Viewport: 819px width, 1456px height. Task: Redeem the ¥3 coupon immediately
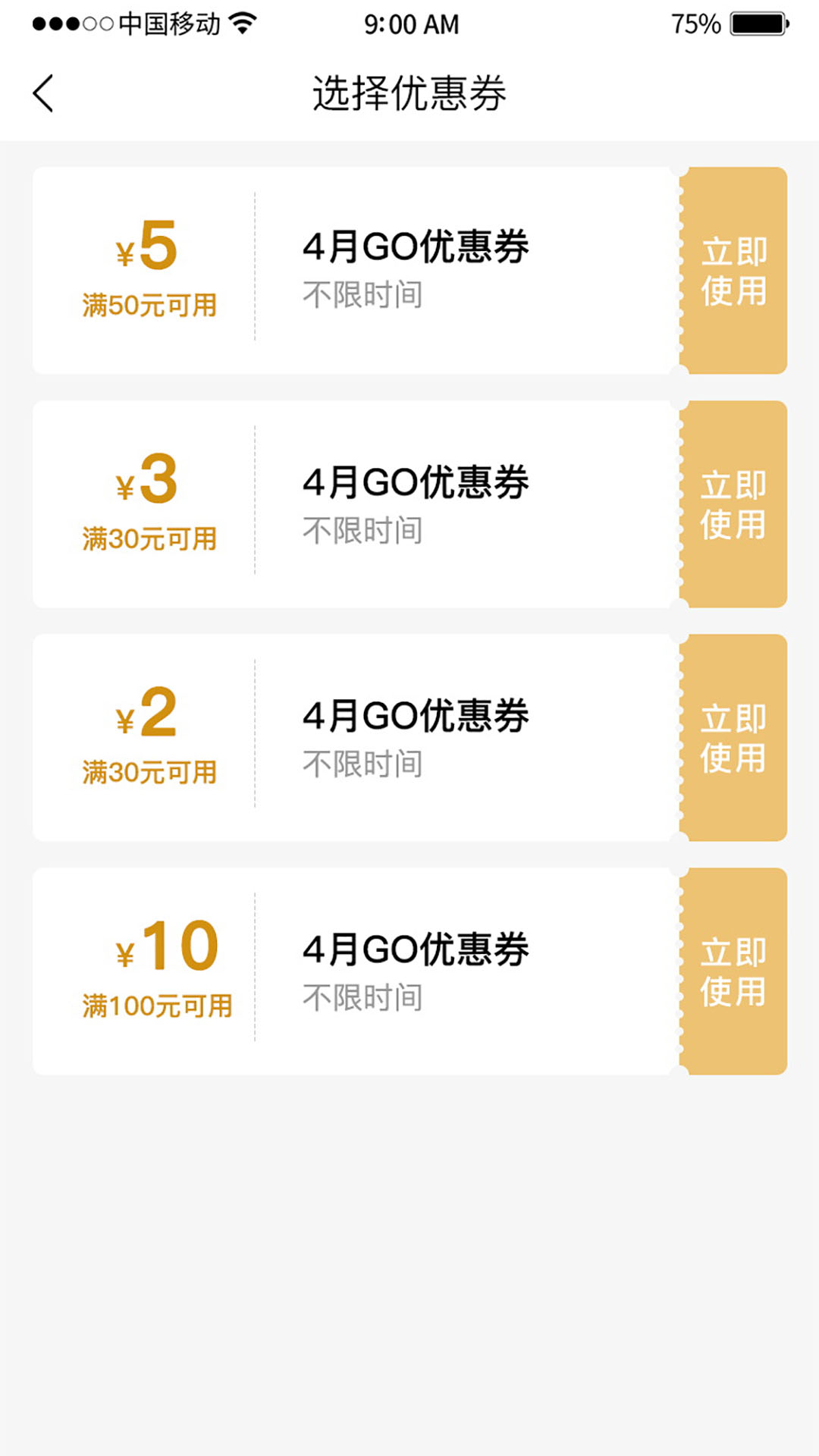pos(733,504)
